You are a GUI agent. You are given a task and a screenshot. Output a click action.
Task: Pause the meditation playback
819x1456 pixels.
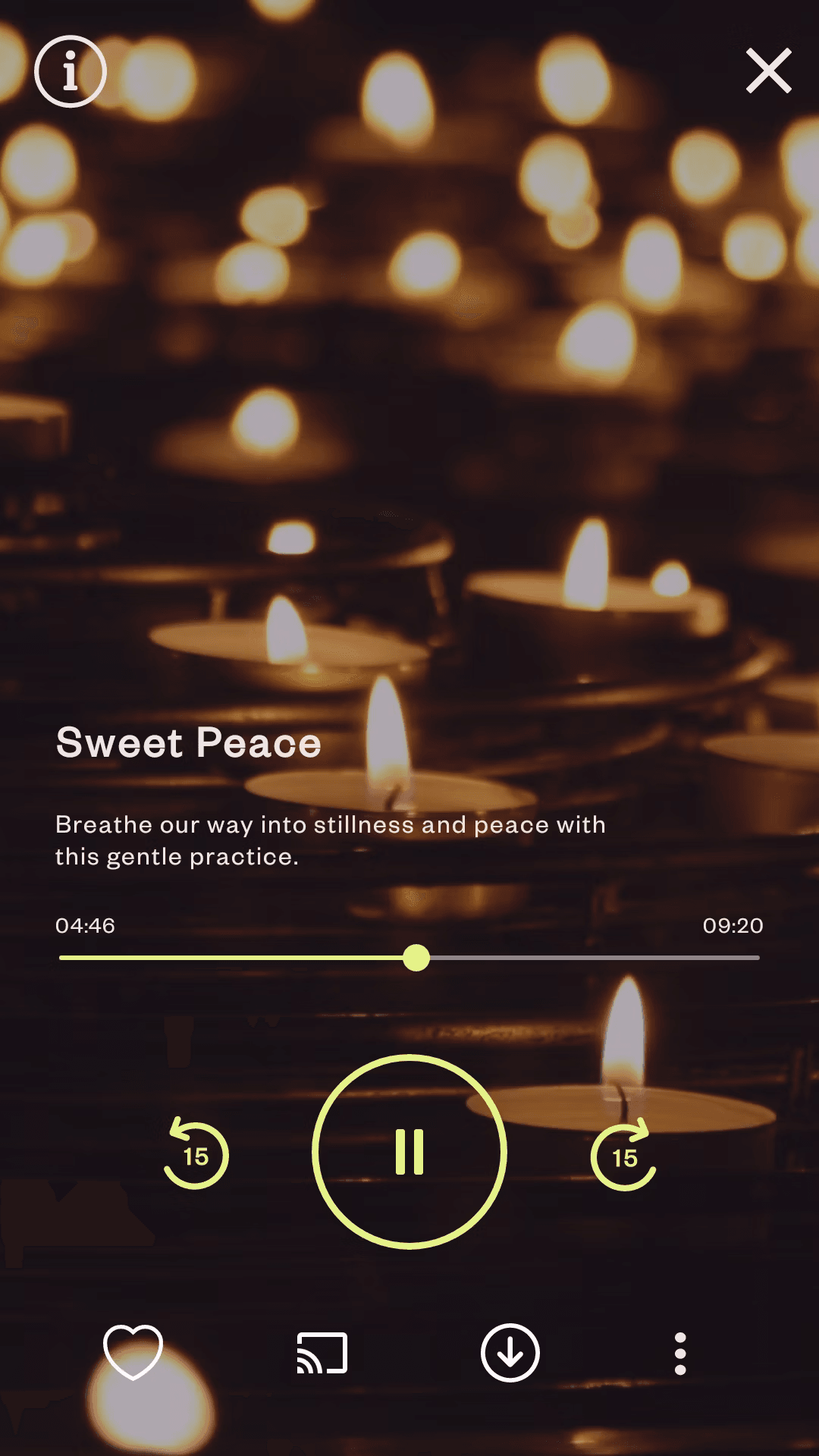tap(409, 1151)
